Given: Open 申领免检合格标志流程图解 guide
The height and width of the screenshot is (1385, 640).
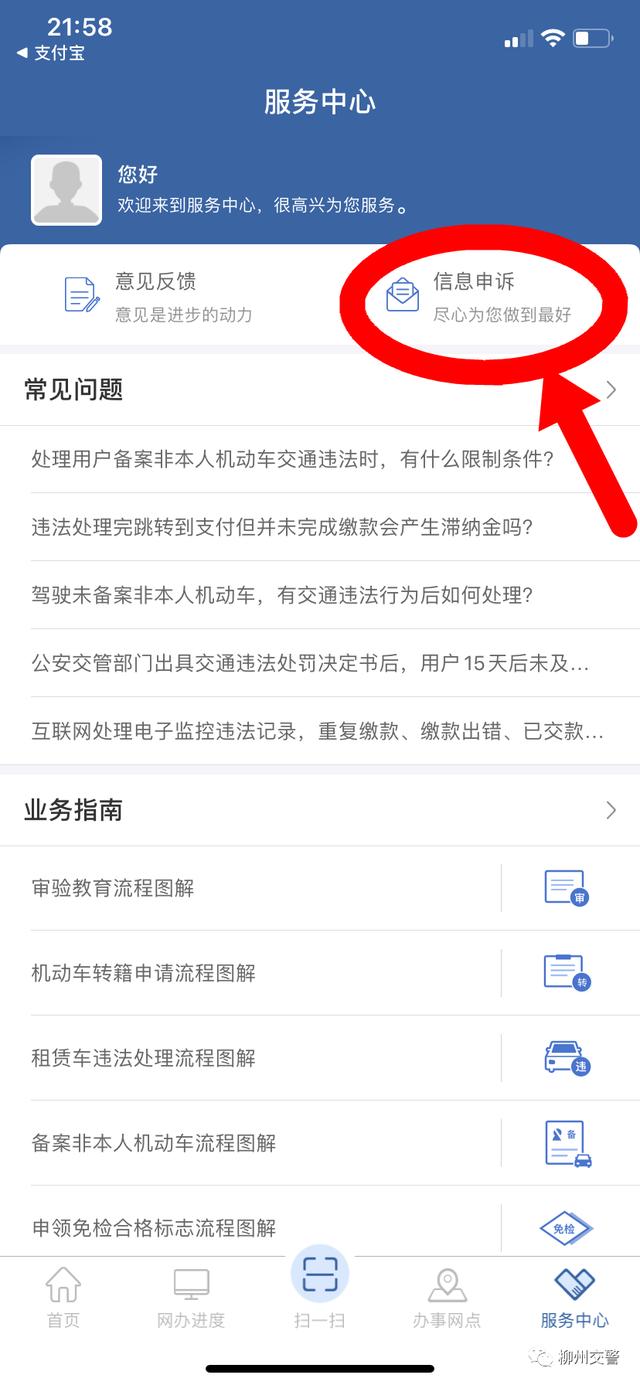Looking at the screenshot, I should 153,1228.
